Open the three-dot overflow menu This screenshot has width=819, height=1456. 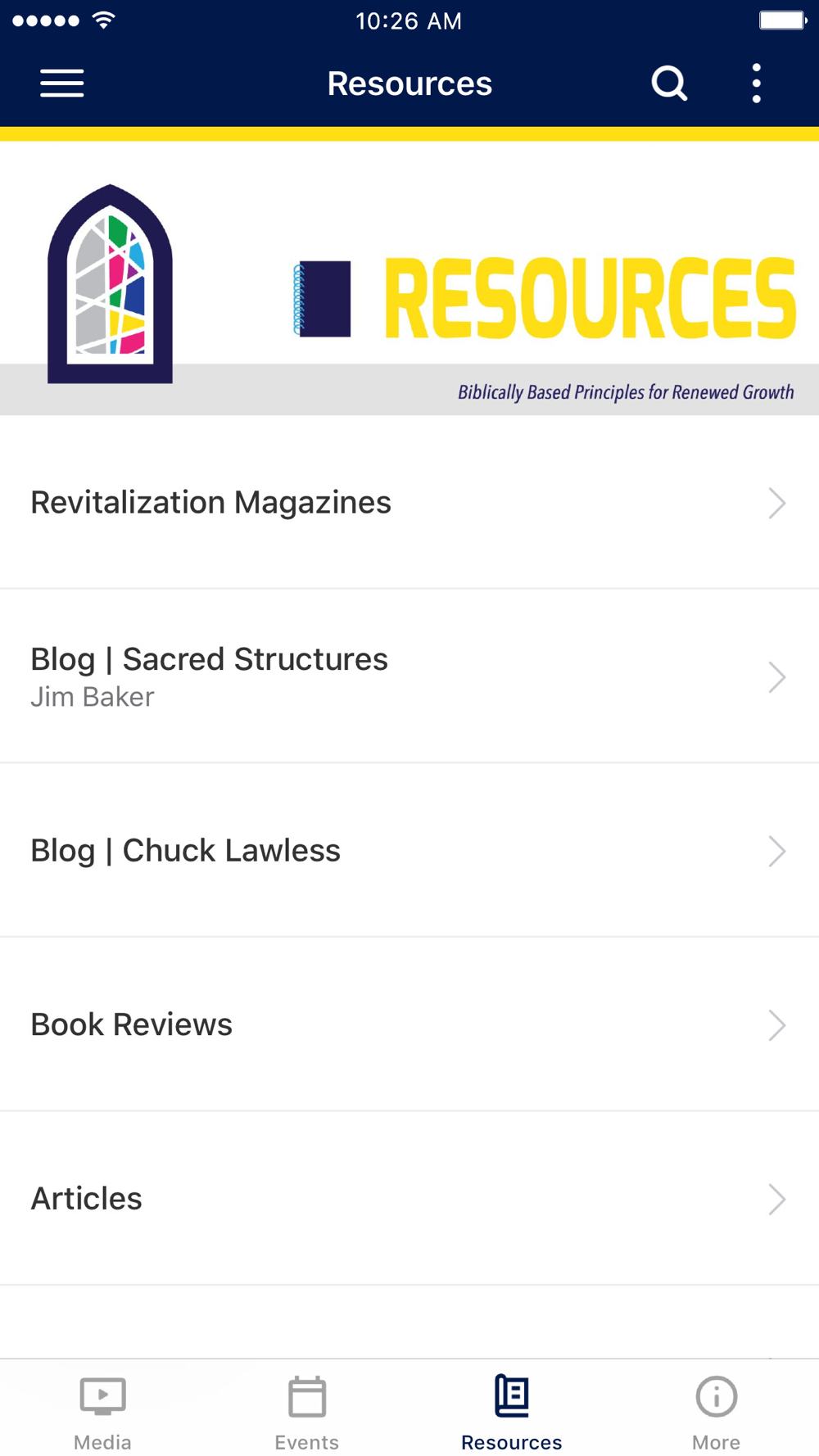[757, 84]
